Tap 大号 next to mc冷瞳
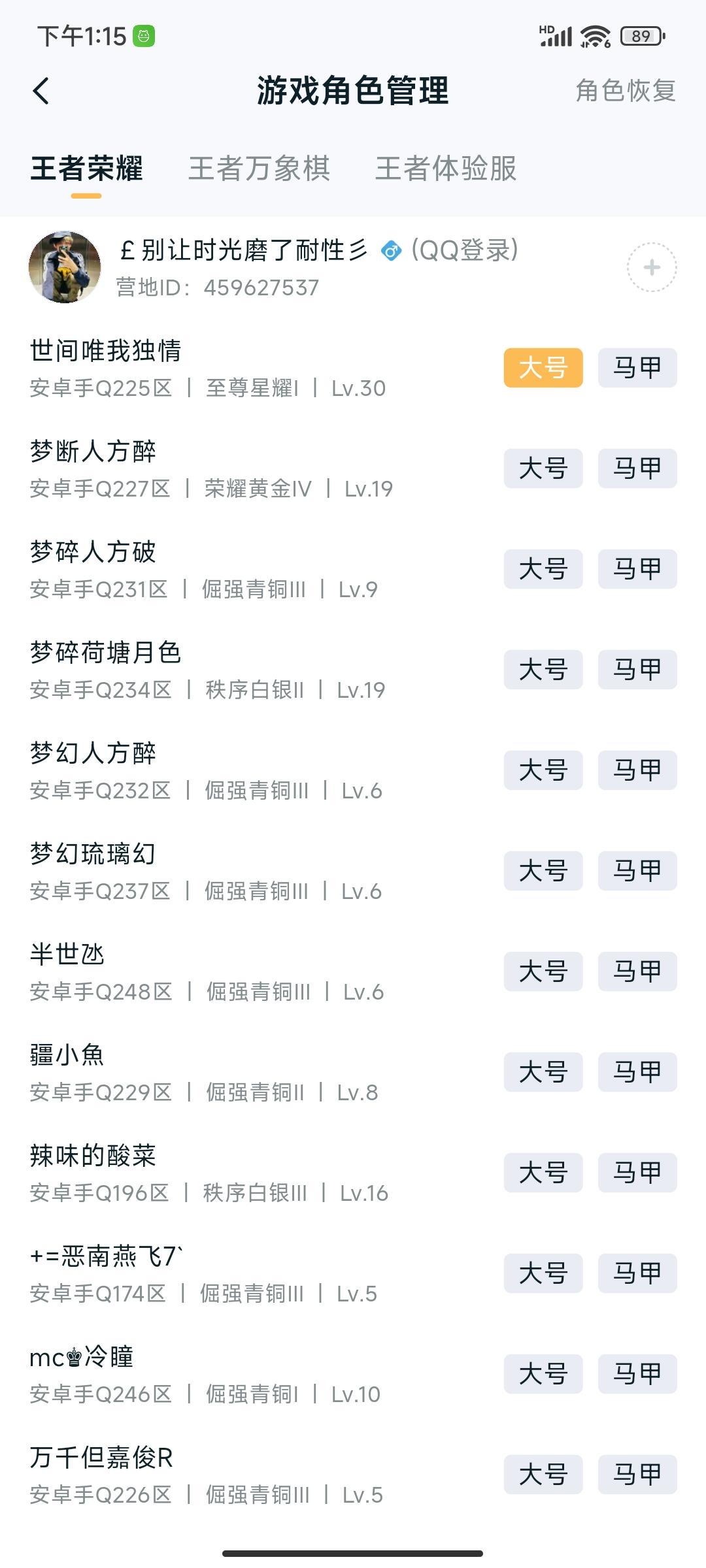 click(545, 1374)
